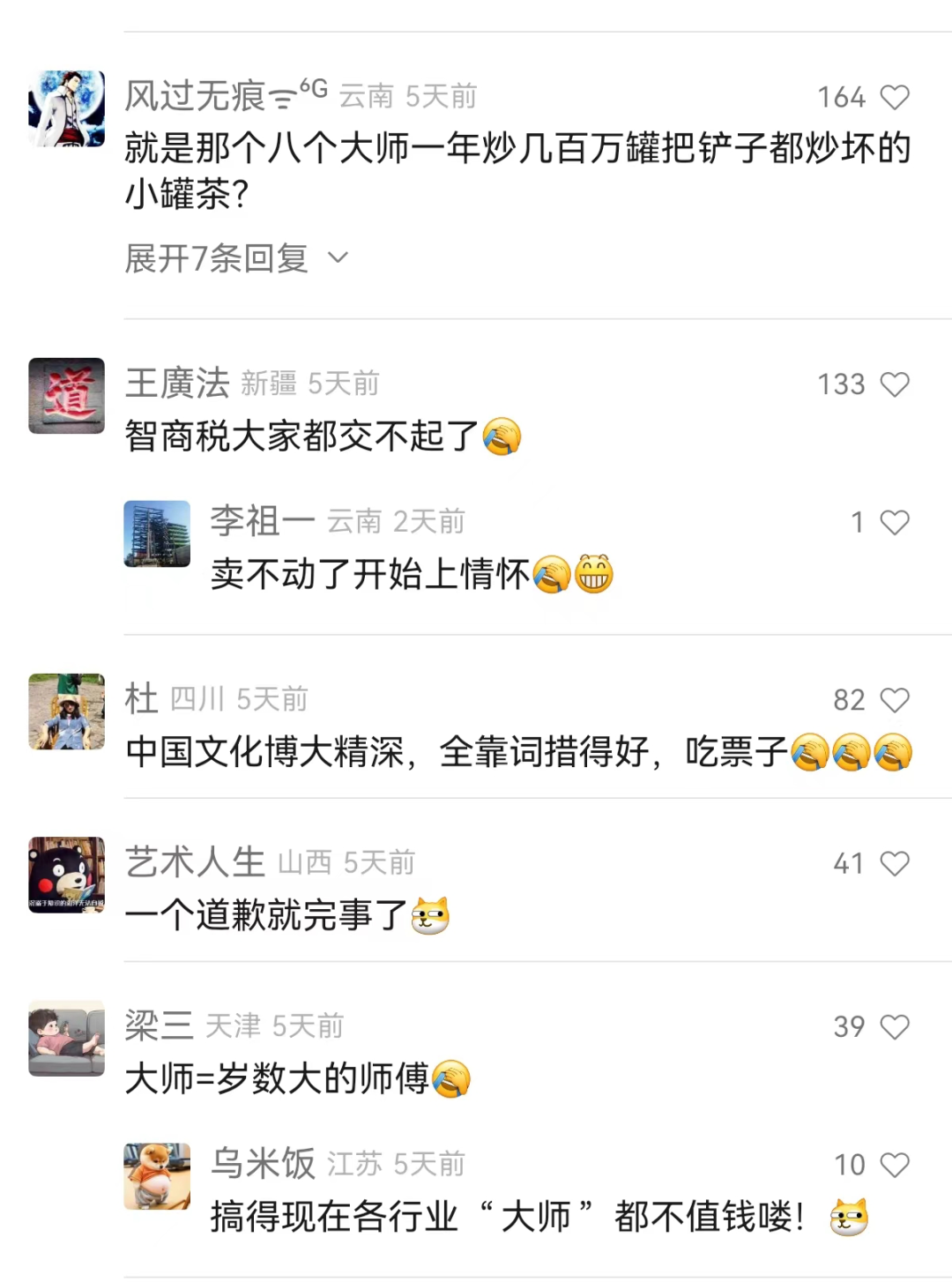Like 乌米饭's reply
The image size is (952, 1282).
[894, 1165]
